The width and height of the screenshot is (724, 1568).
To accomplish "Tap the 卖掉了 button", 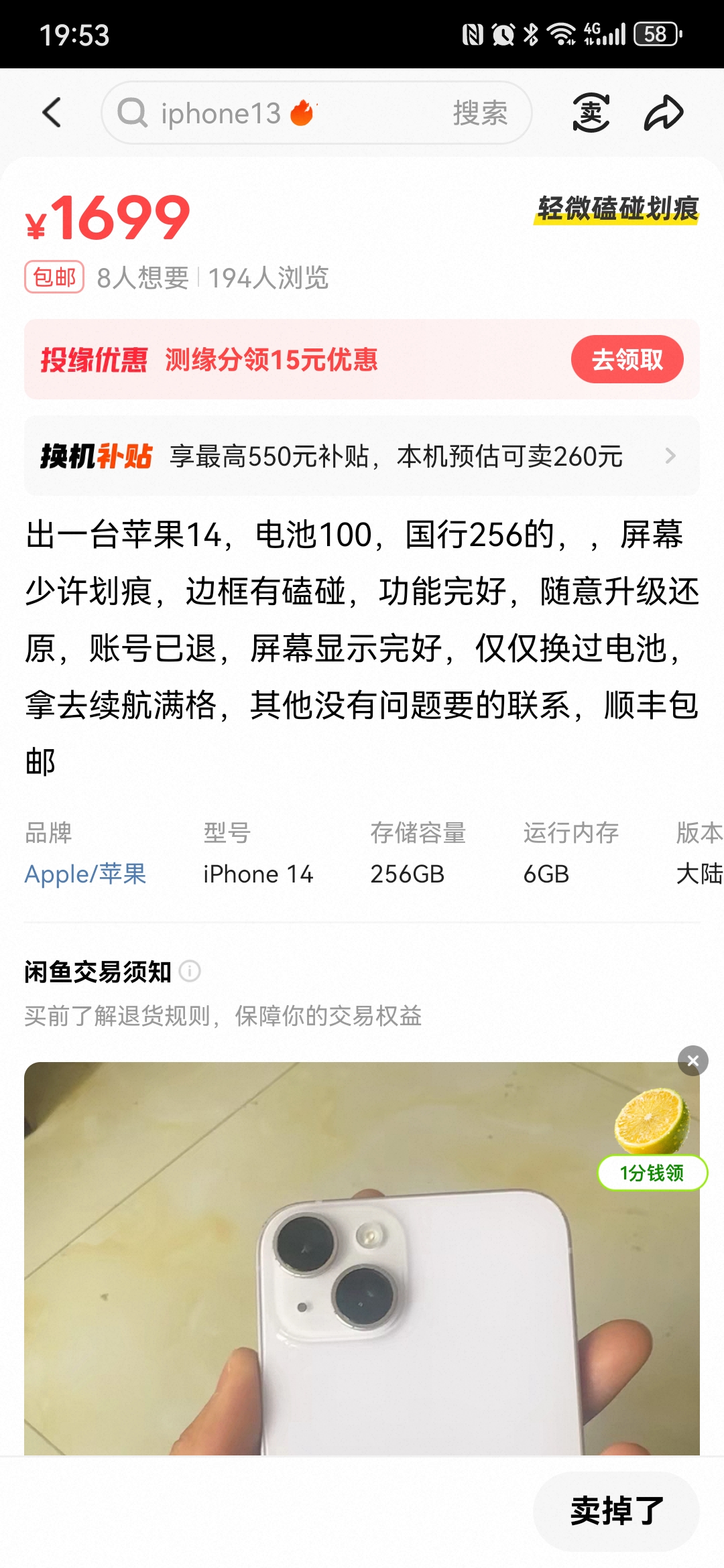I will point(616,1511).
